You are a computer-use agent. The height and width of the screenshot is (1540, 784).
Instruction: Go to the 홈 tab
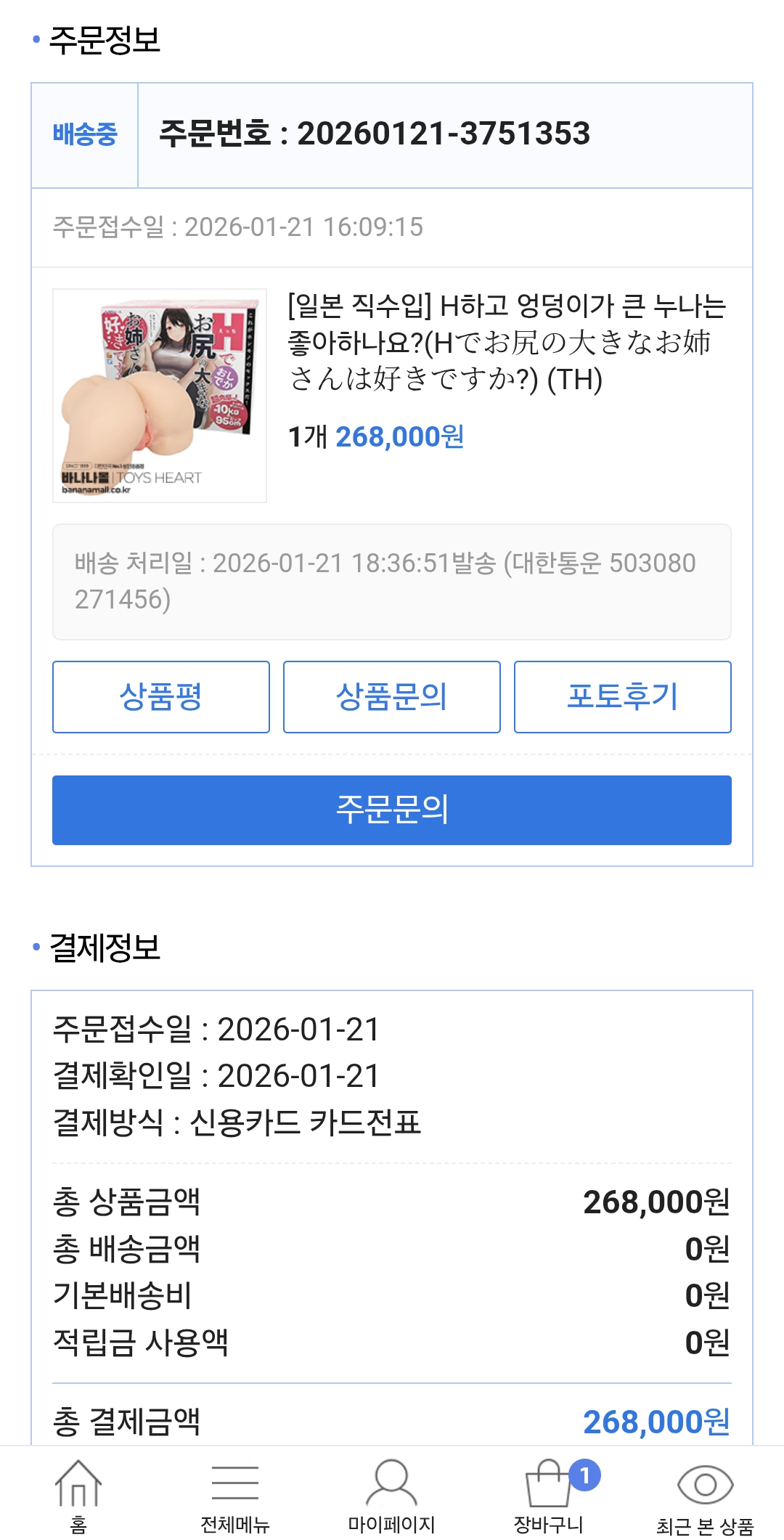pyautogui.click(x=78, y=1496)
